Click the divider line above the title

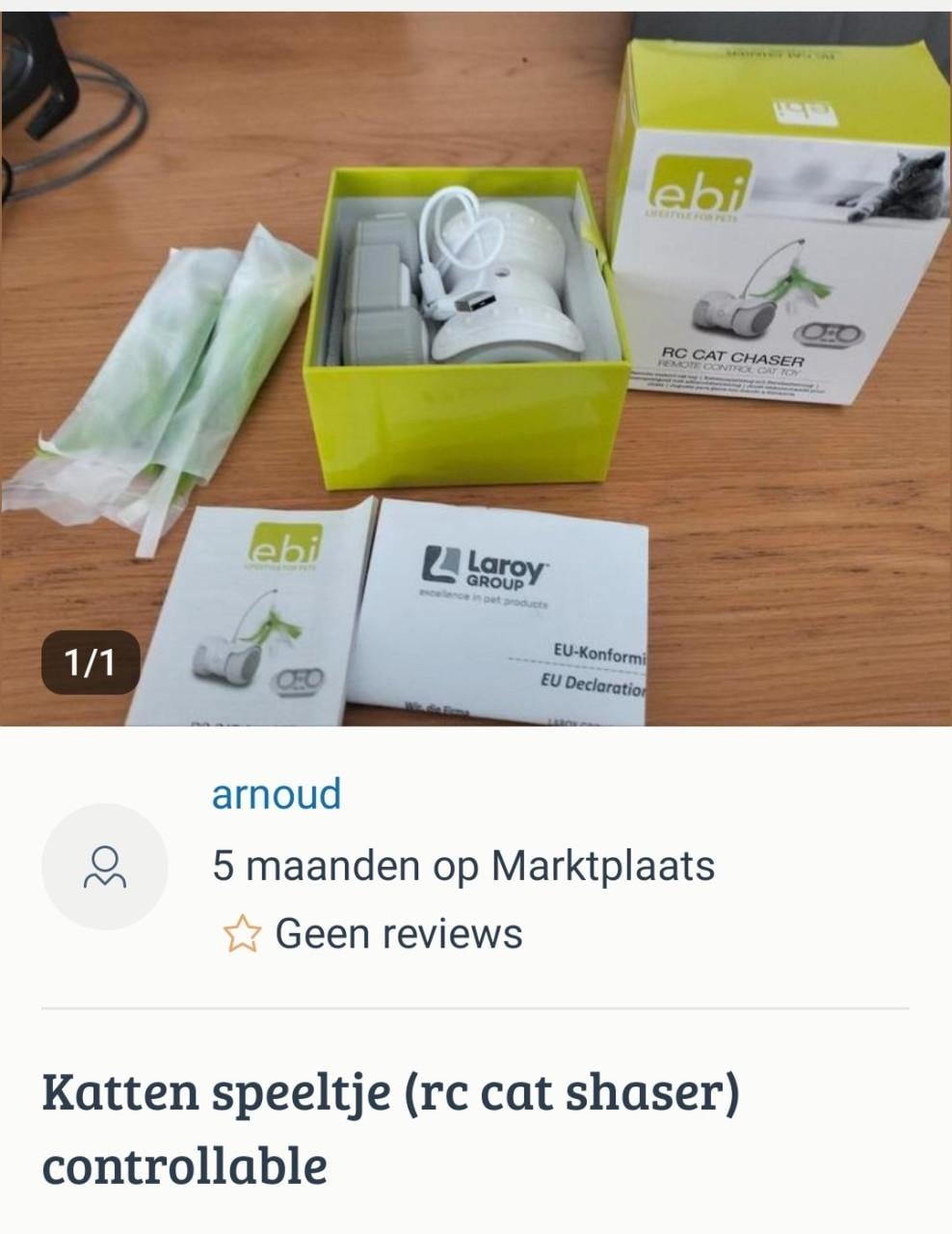click(x=476, y=1006)
